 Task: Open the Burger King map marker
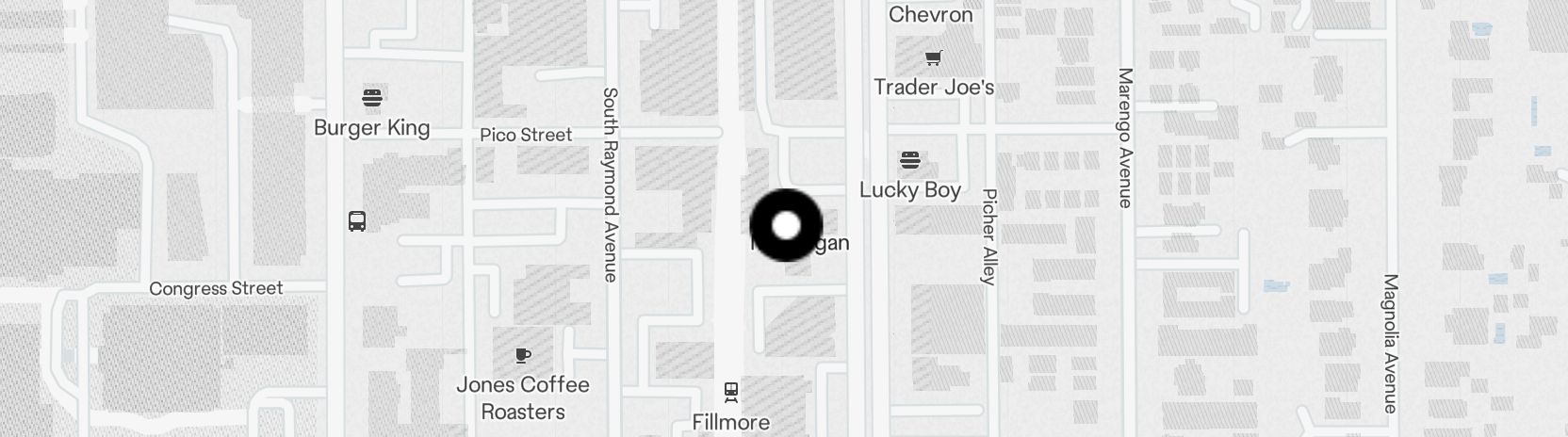point(372,97)
